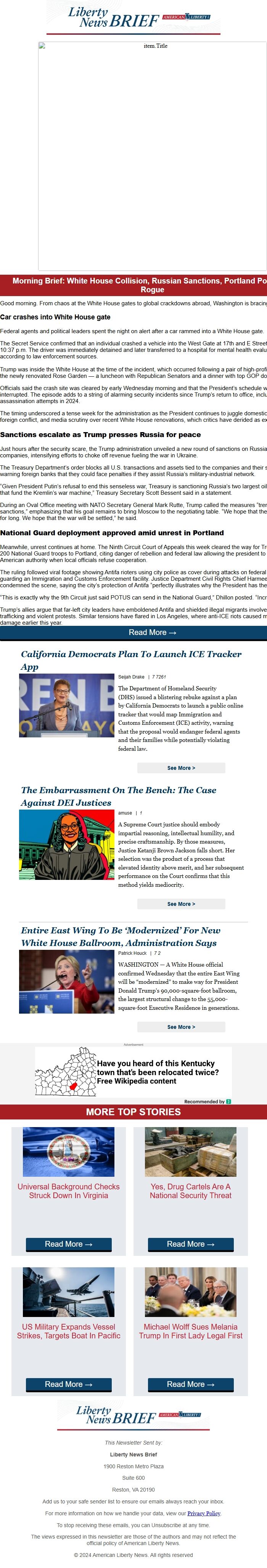267x1568 pixels.
Task: Open the California Democrats ICE Tracker App headline
Action: coord(131,660)
